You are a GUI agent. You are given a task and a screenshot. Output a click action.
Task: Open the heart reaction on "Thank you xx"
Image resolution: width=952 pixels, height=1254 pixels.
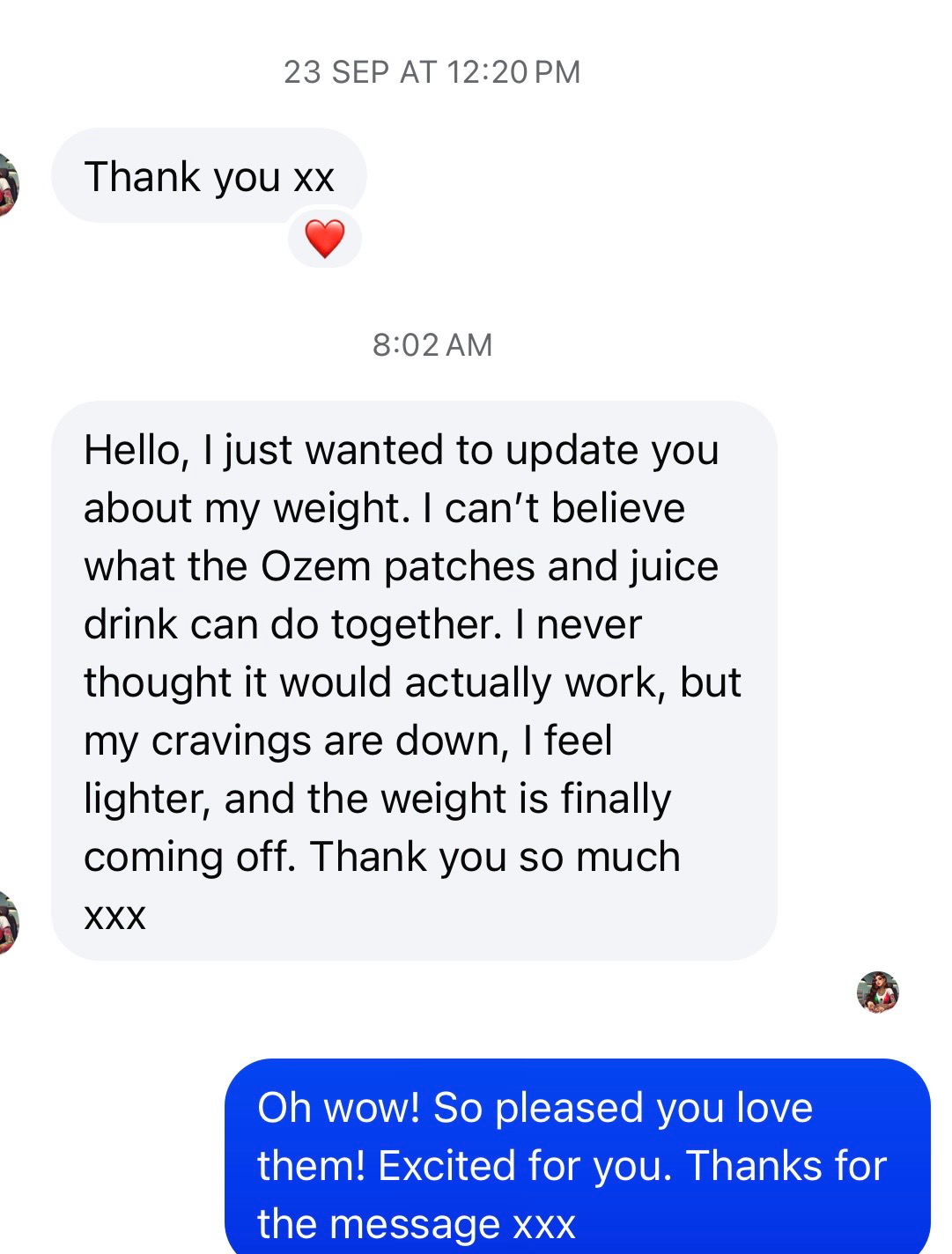pos(324,239)
